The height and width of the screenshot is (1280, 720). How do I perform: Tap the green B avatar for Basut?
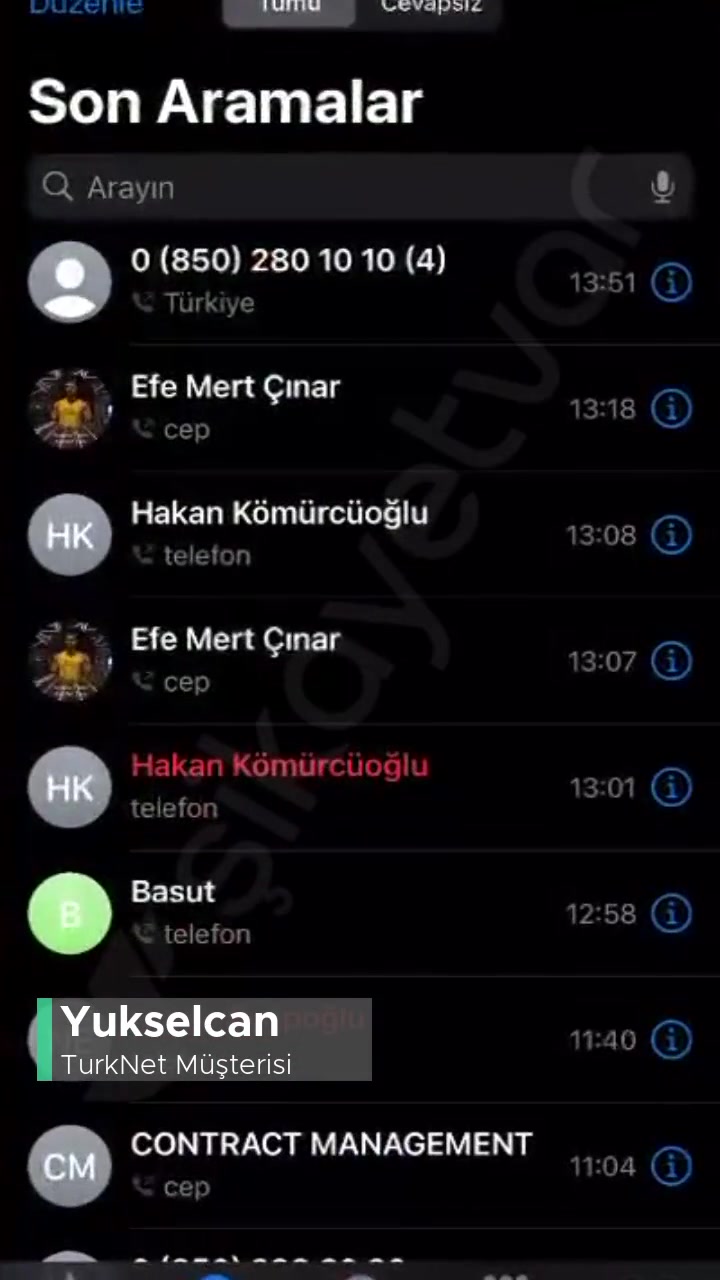pos(69,913)
